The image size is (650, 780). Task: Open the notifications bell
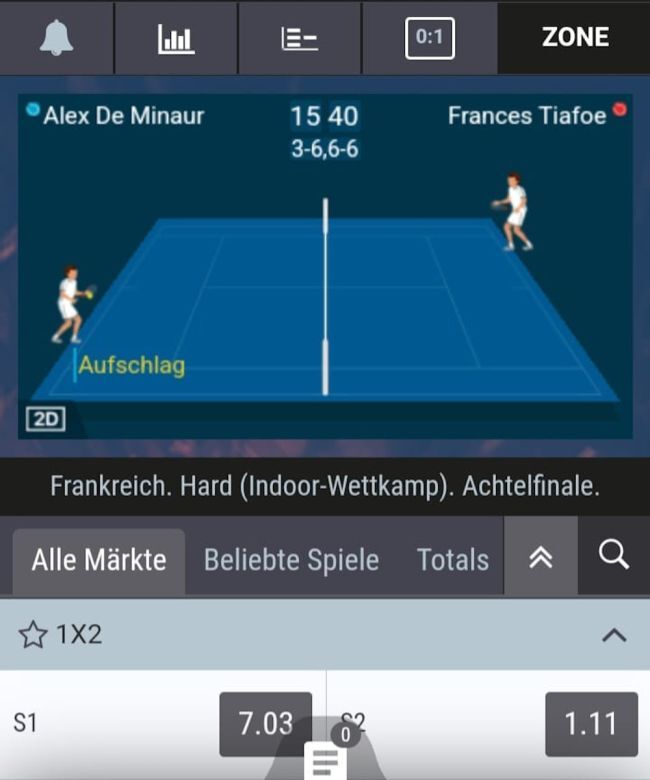coord(56,38)
